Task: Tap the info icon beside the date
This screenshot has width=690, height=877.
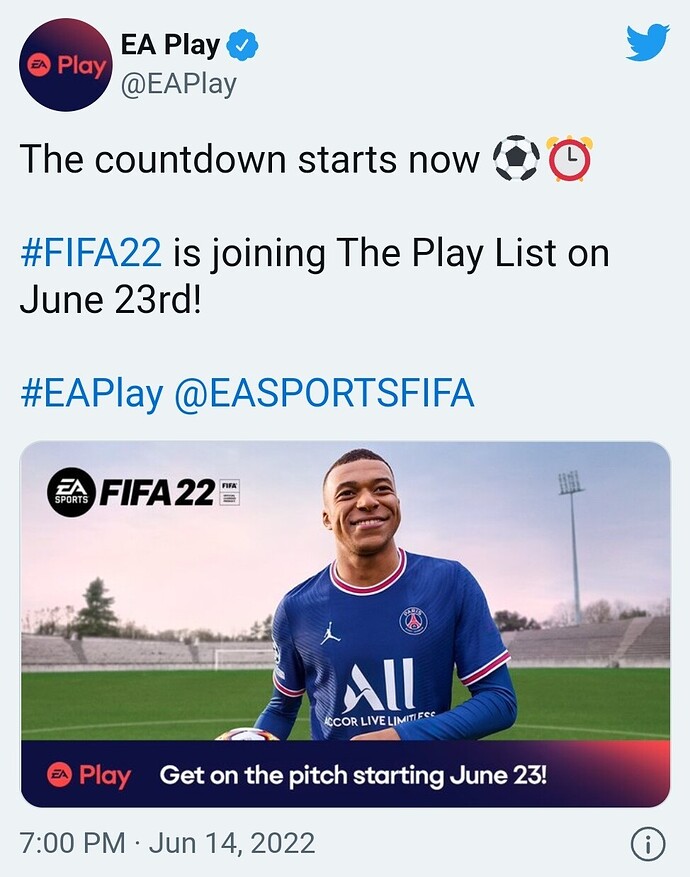Action: click(648, 845)
